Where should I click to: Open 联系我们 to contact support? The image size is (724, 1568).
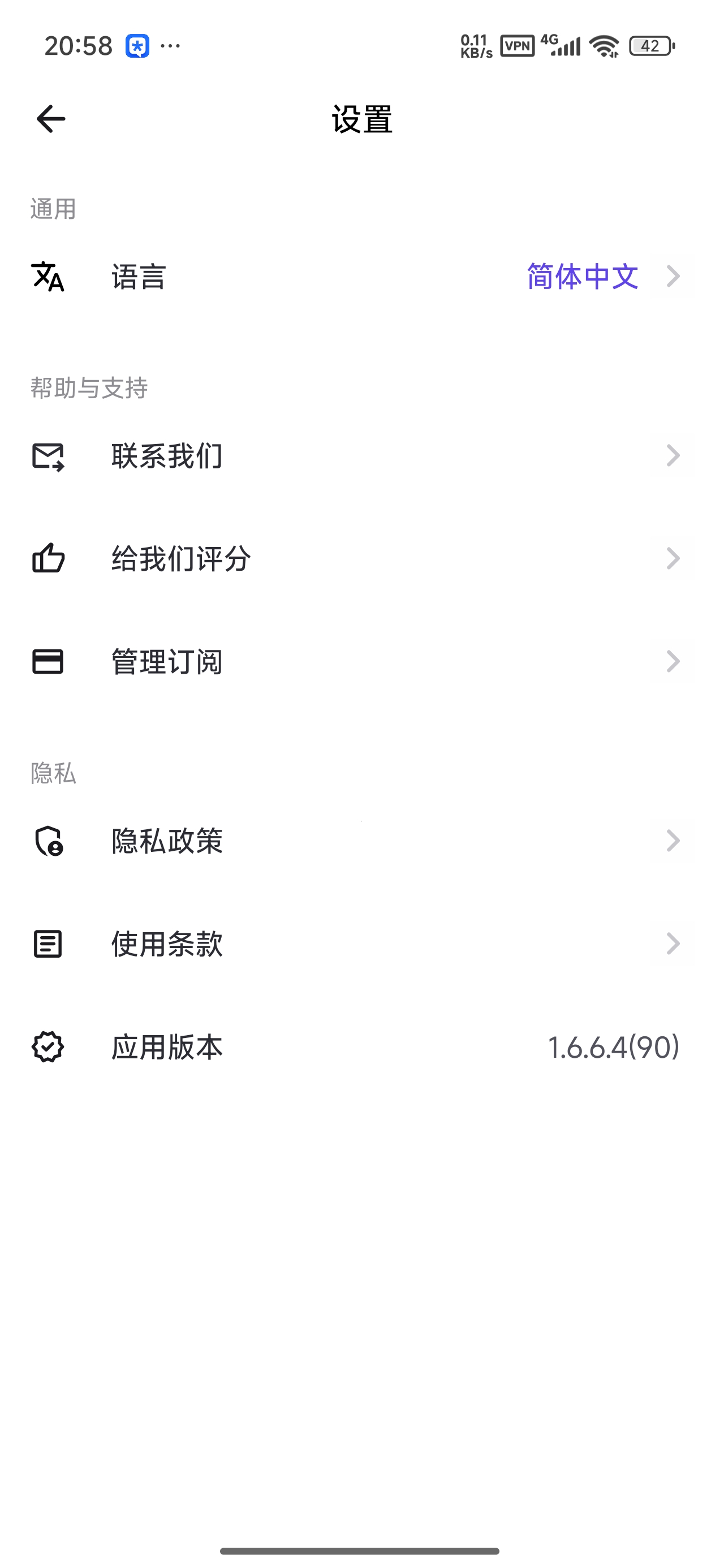pos(361,456)
